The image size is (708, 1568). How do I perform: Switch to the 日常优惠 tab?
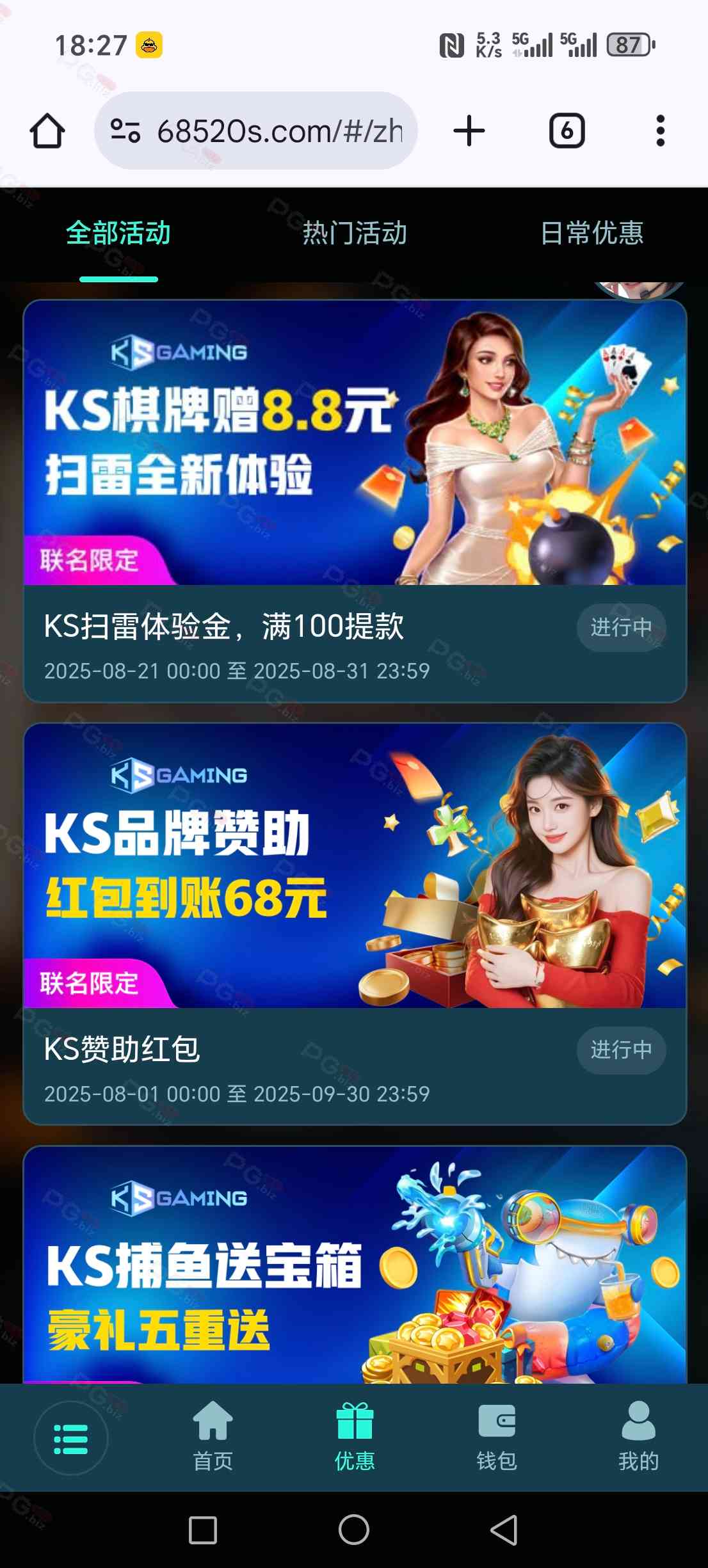click(x=591, y=233)
